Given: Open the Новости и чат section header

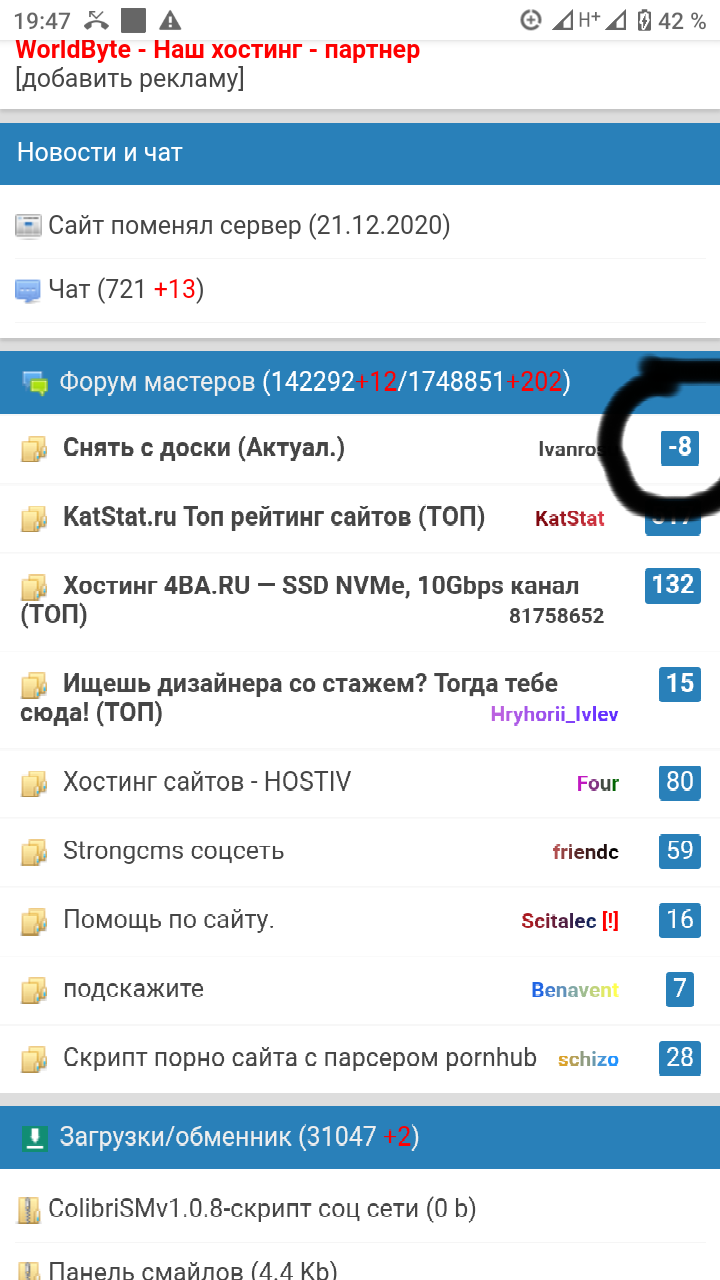Looking at the screenshot, I should 100,152.
